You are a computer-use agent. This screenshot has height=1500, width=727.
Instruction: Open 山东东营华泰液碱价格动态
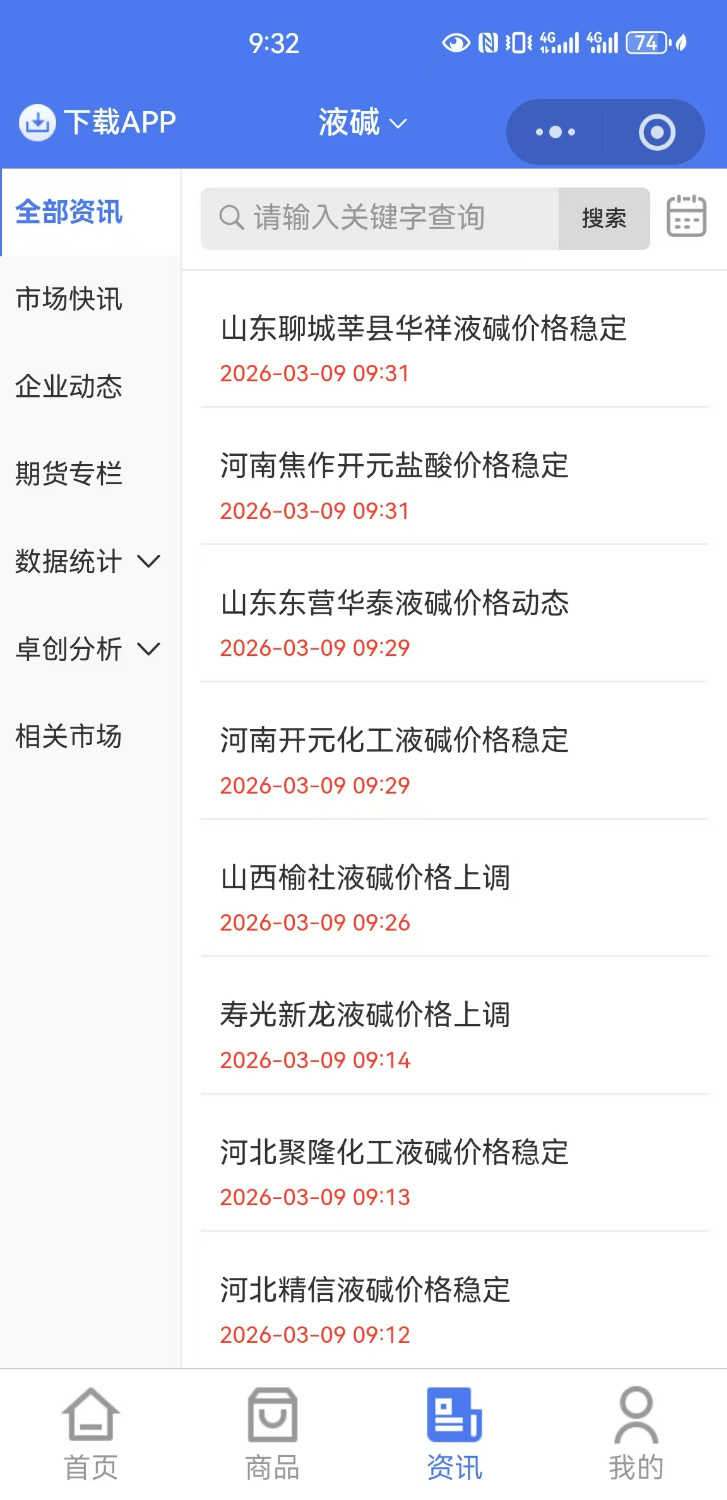394,603
